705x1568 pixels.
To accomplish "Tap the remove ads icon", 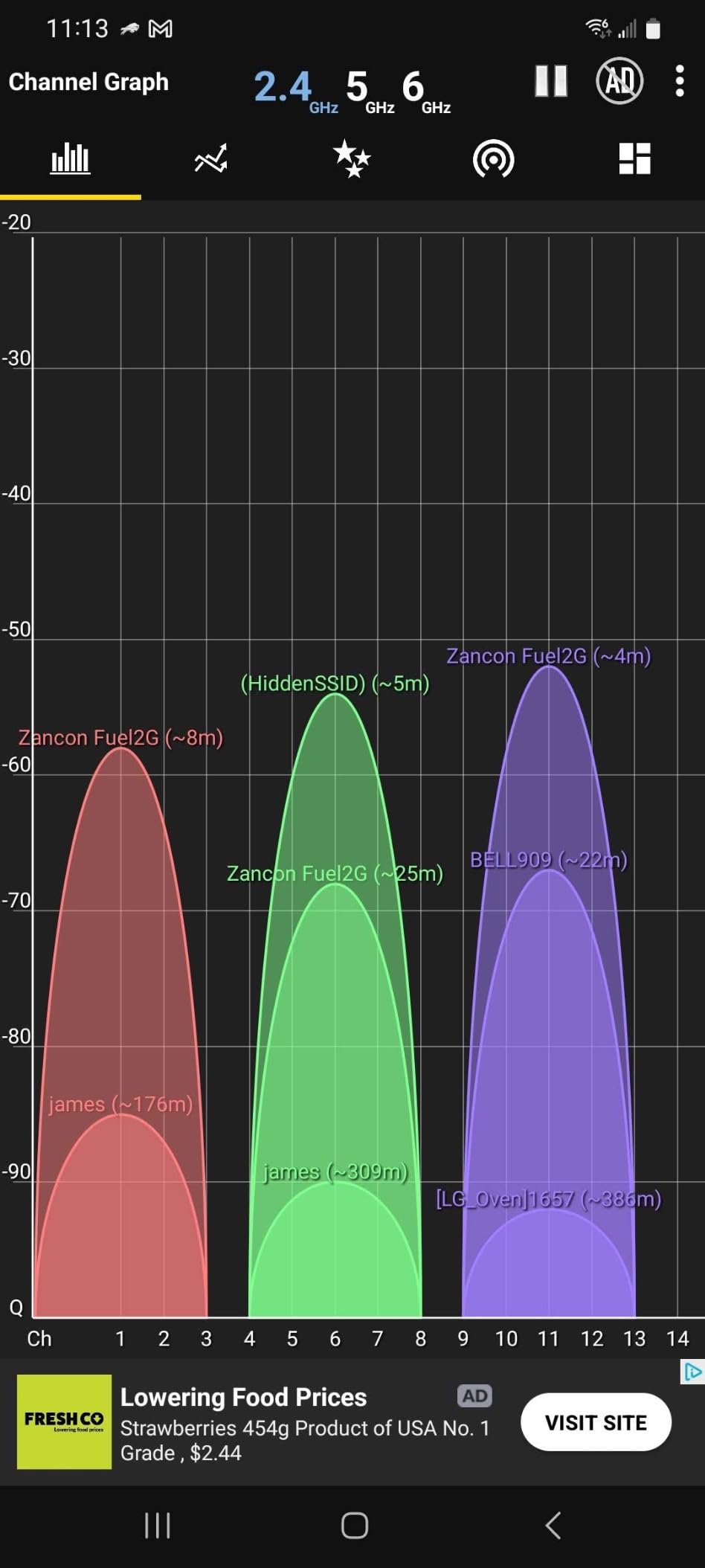I will pos(619,81).
